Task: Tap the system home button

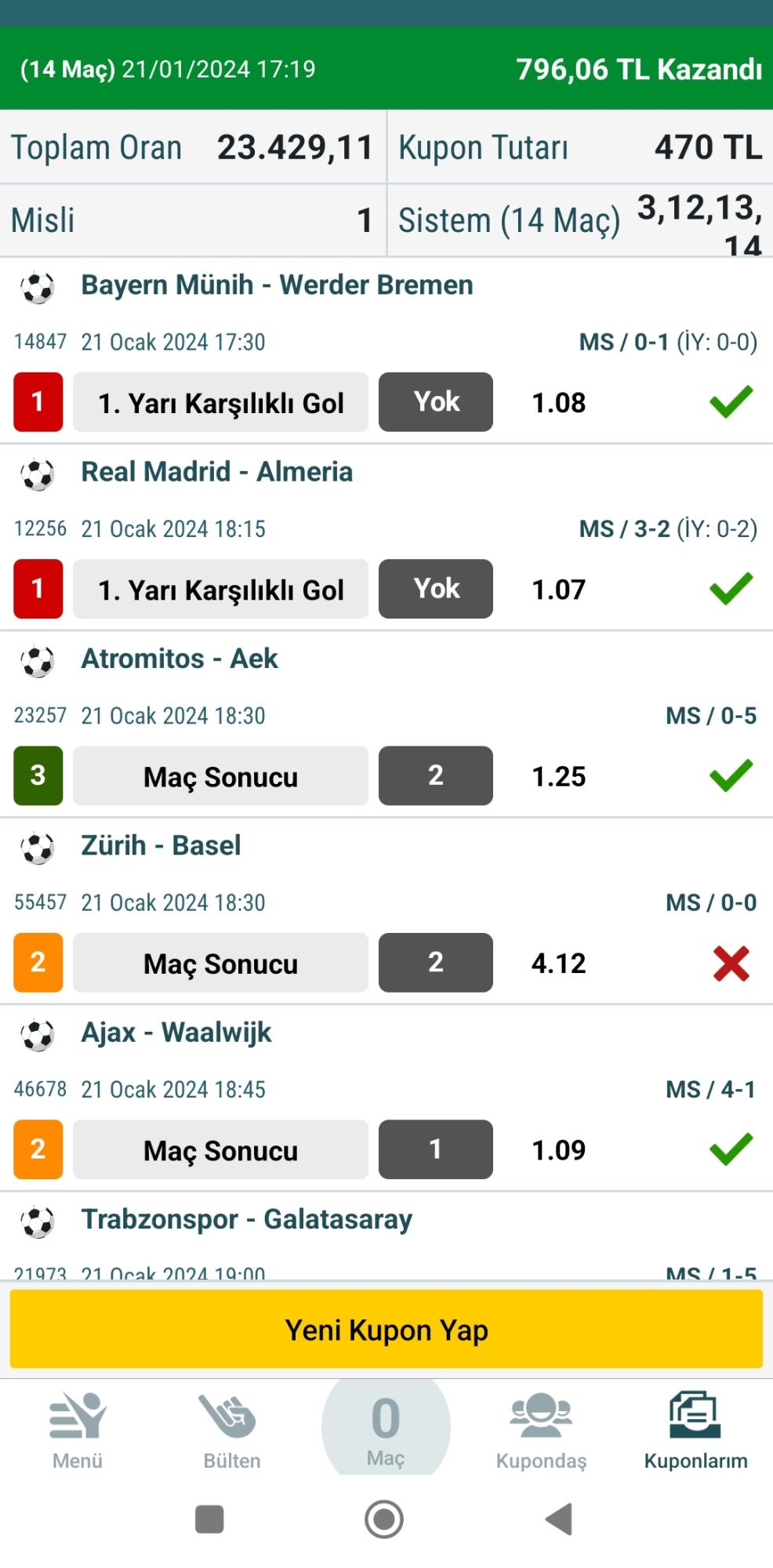Action: 384,1519
